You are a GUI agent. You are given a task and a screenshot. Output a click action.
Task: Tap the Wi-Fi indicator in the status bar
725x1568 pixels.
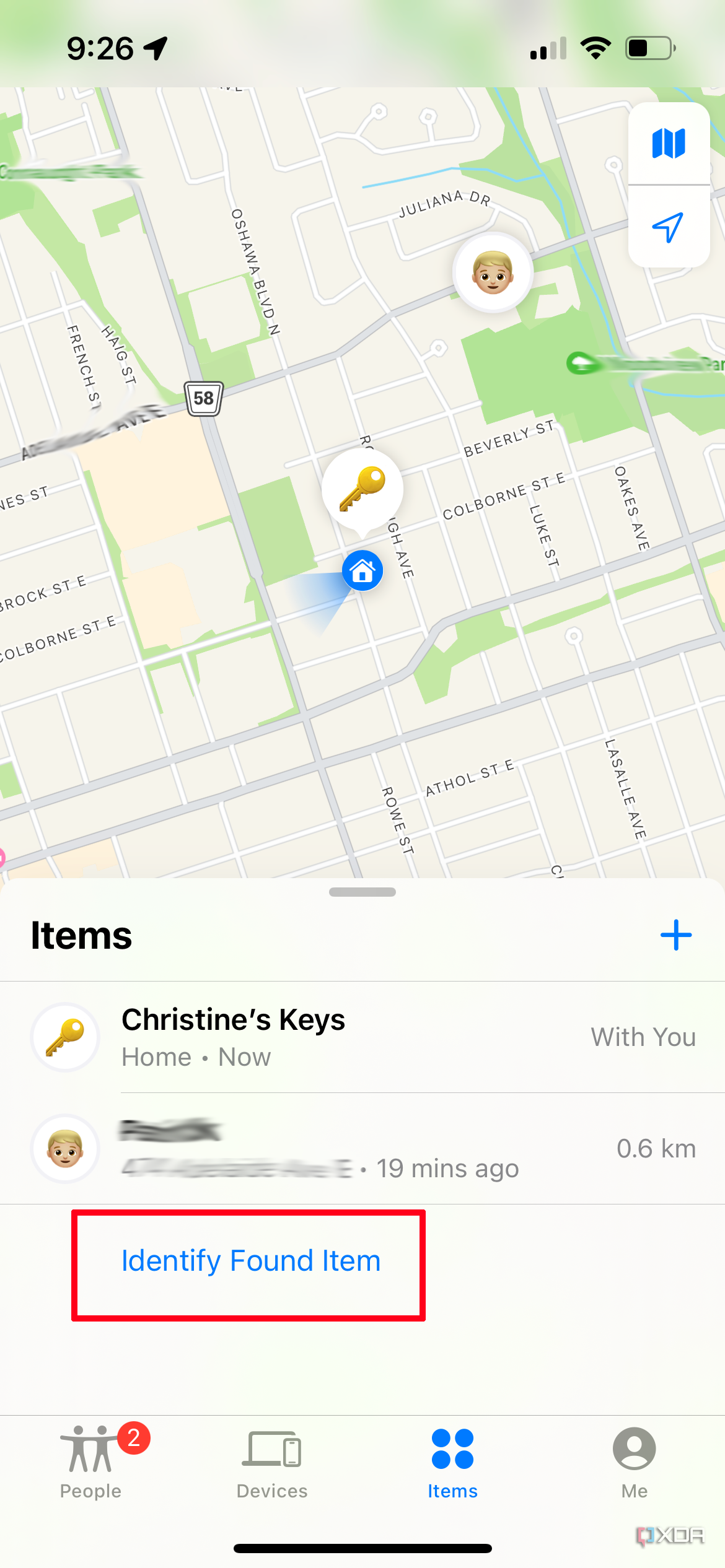[x=596, y=47]
